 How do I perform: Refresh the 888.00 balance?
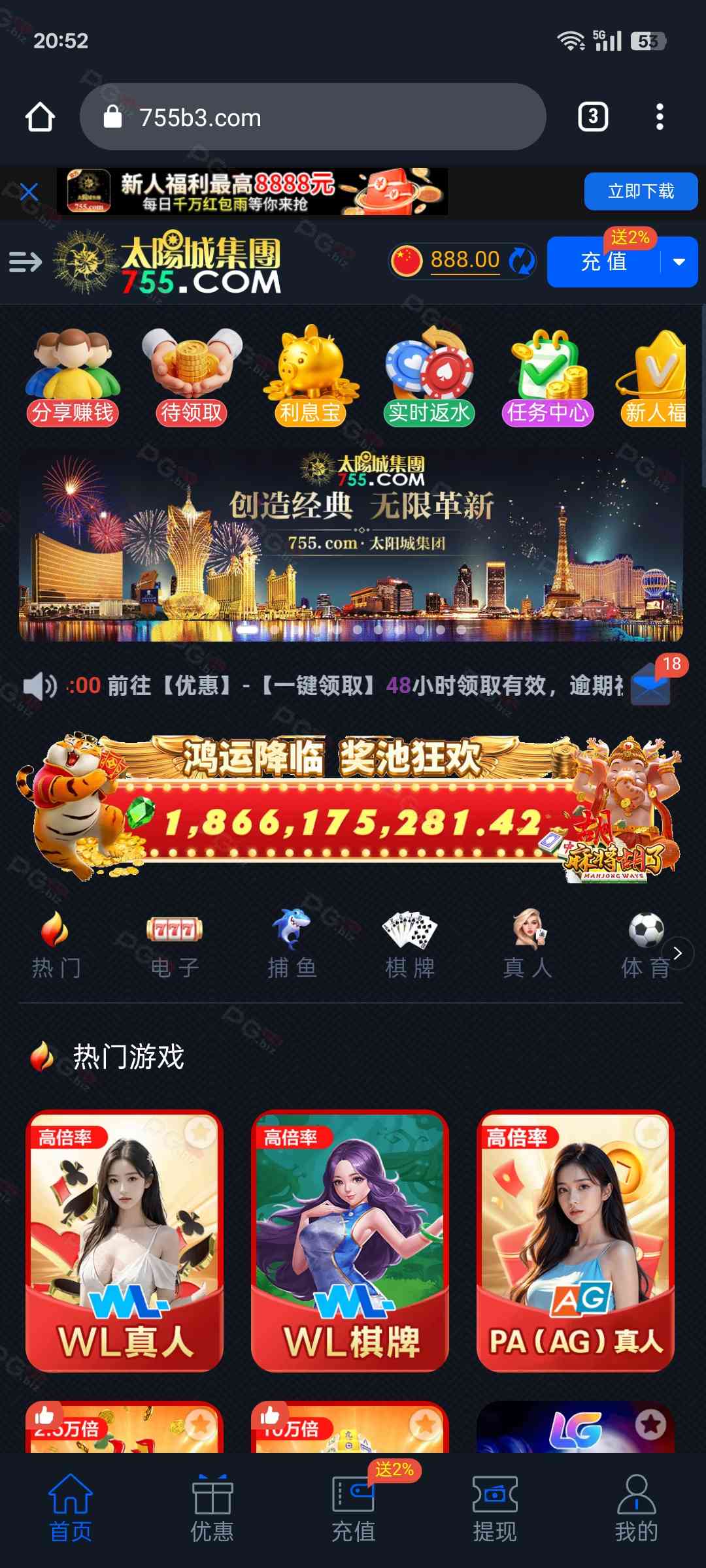(x=522, y=261)
